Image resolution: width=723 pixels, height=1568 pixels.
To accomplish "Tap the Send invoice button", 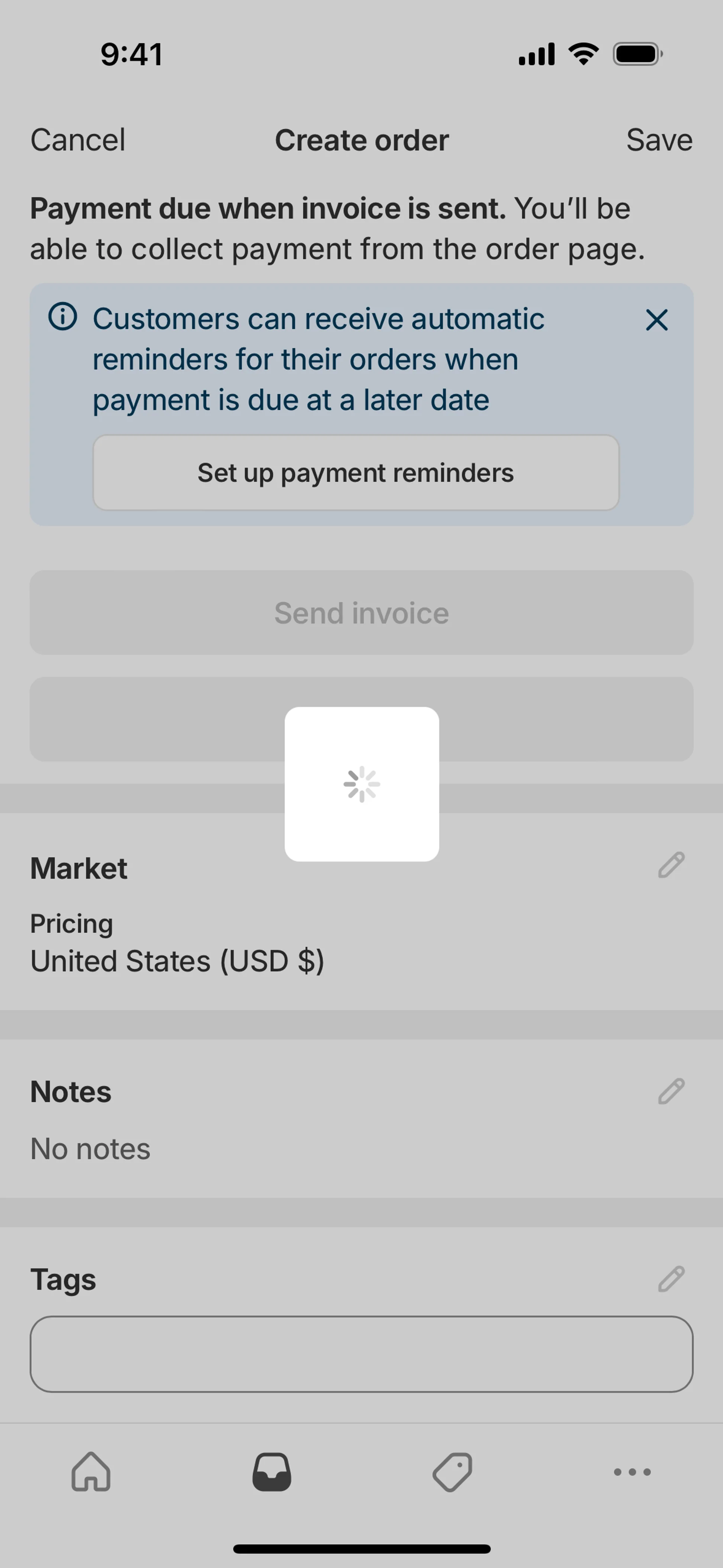I will tap(361, 613).
